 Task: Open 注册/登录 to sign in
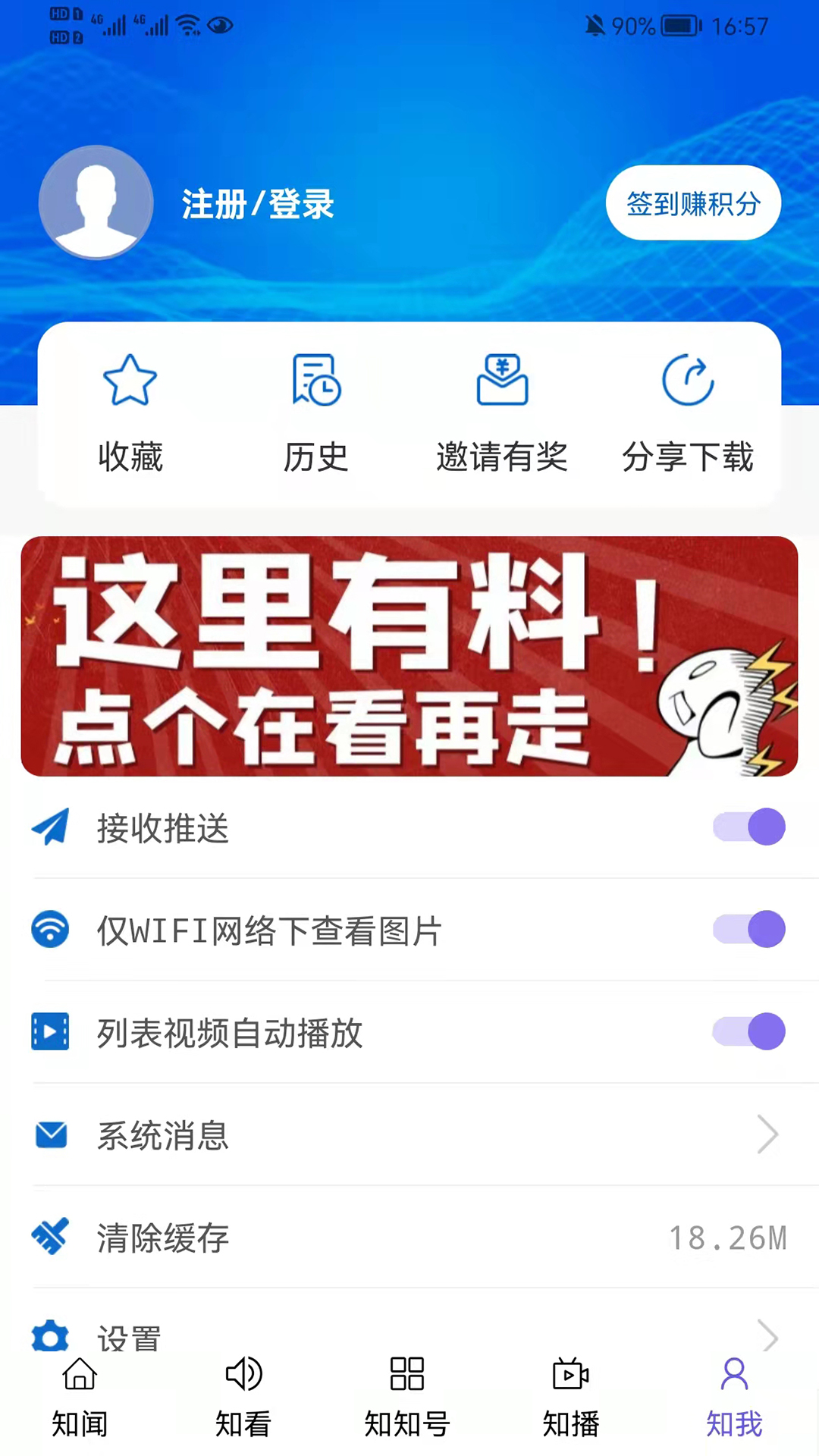(x=258, y=204)
